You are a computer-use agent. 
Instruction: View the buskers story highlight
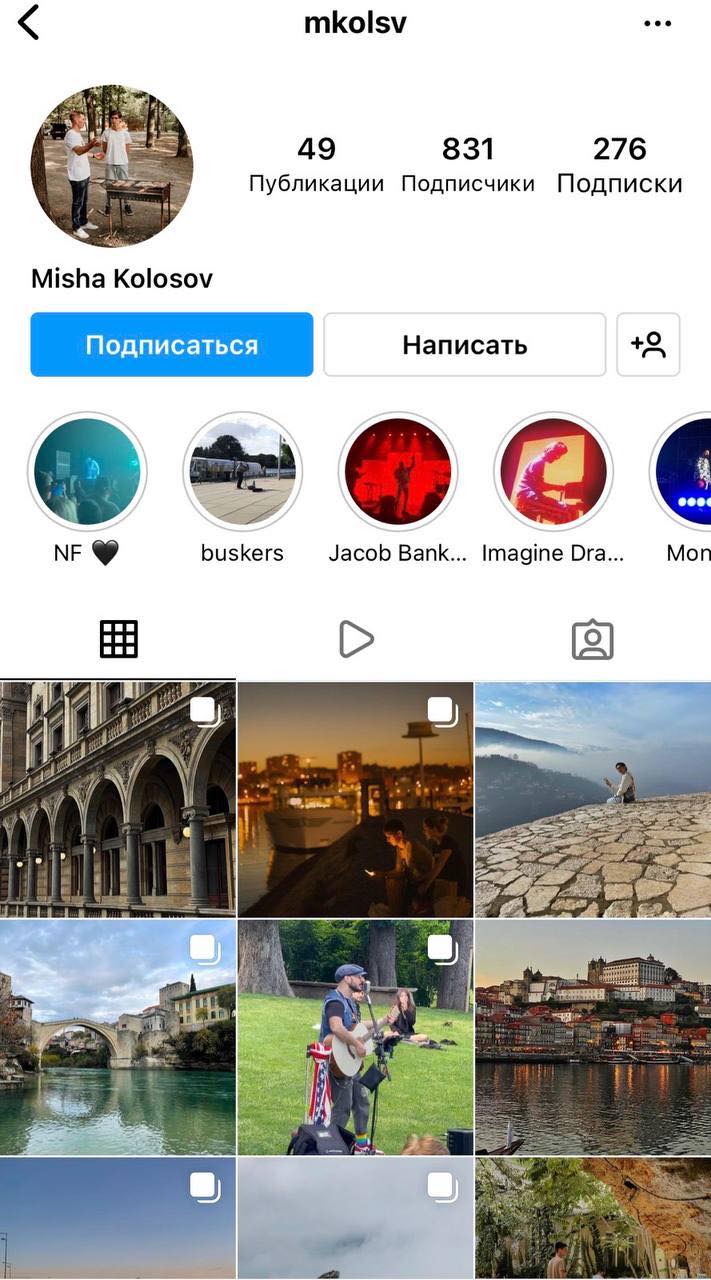click(242, 472)
